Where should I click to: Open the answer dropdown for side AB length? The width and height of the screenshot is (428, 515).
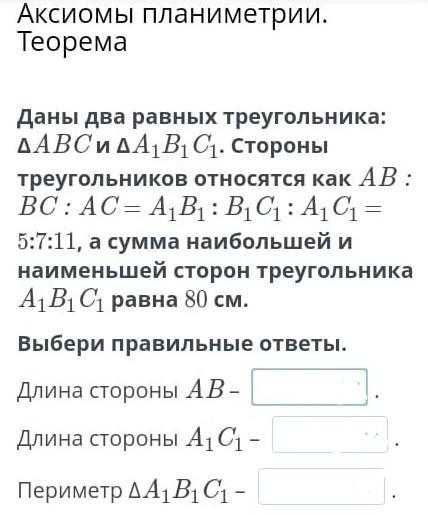click(x=309, y=387)
